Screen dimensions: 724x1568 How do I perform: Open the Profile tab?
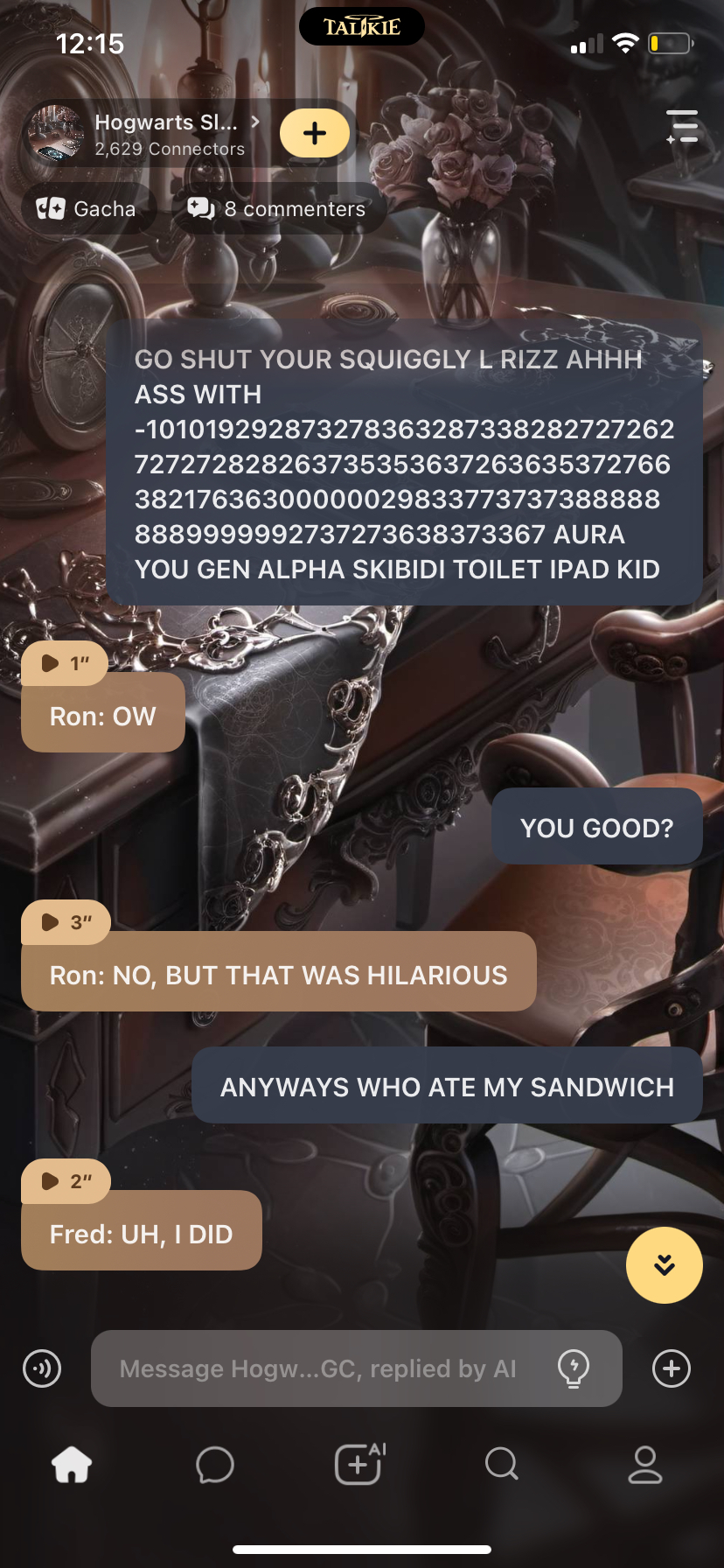click(x=645, y=1464)
